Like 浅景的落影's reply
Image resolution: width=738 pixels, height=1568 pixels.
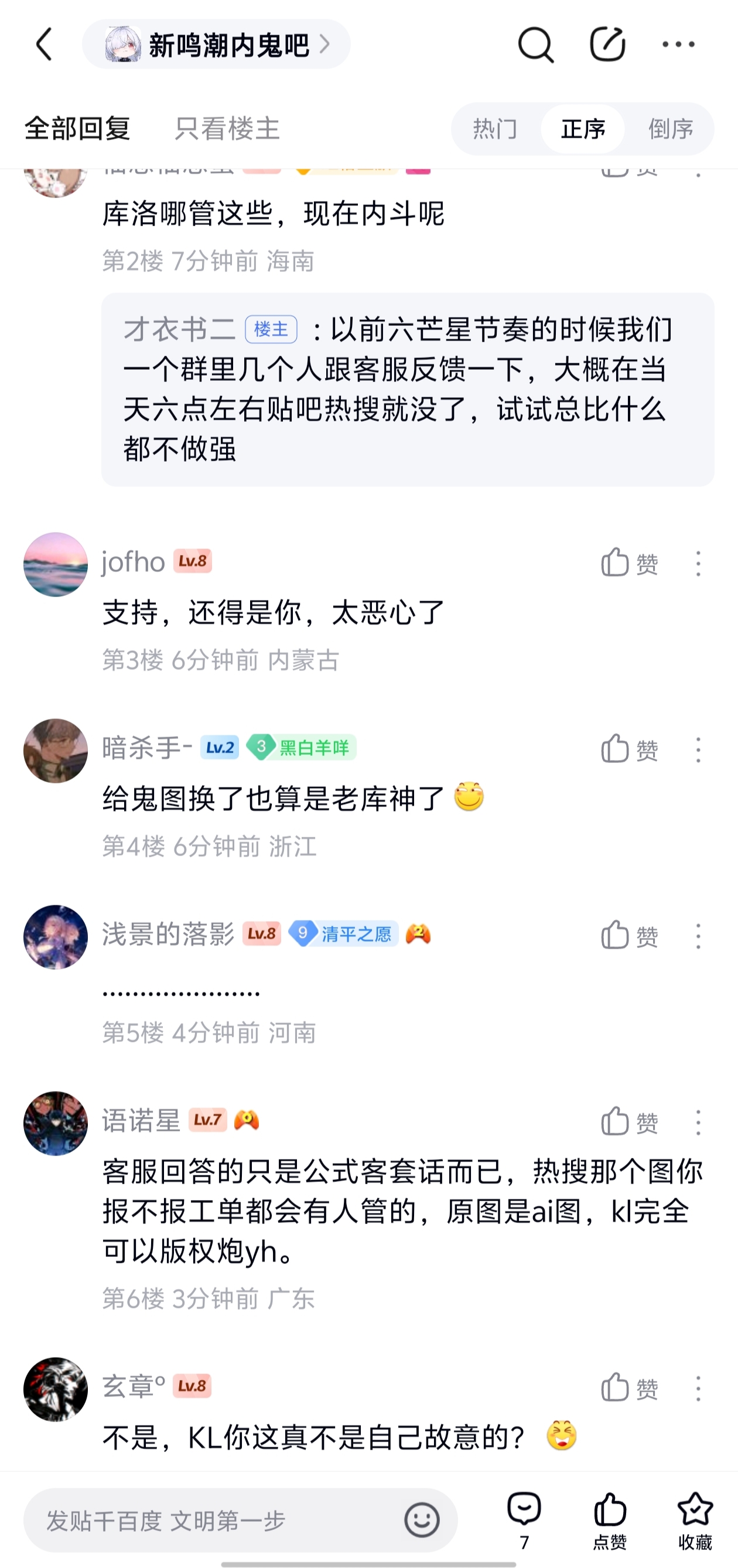coord(629,936)
